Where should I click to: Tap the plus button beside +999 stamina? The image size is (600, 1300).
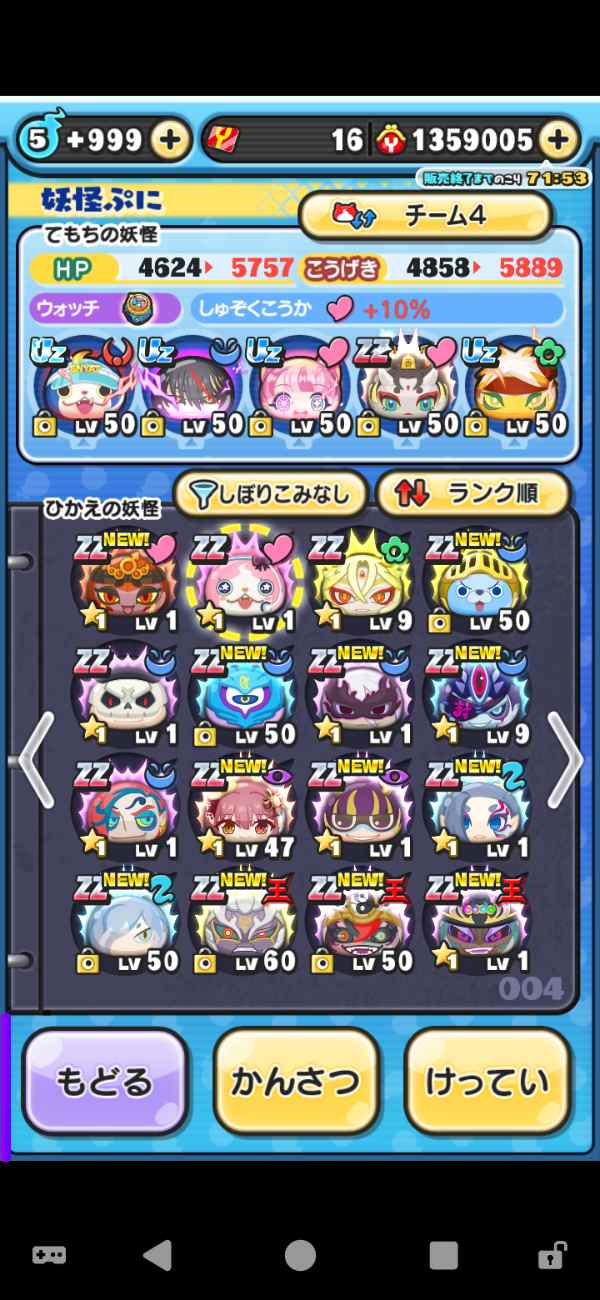(169, 140)
